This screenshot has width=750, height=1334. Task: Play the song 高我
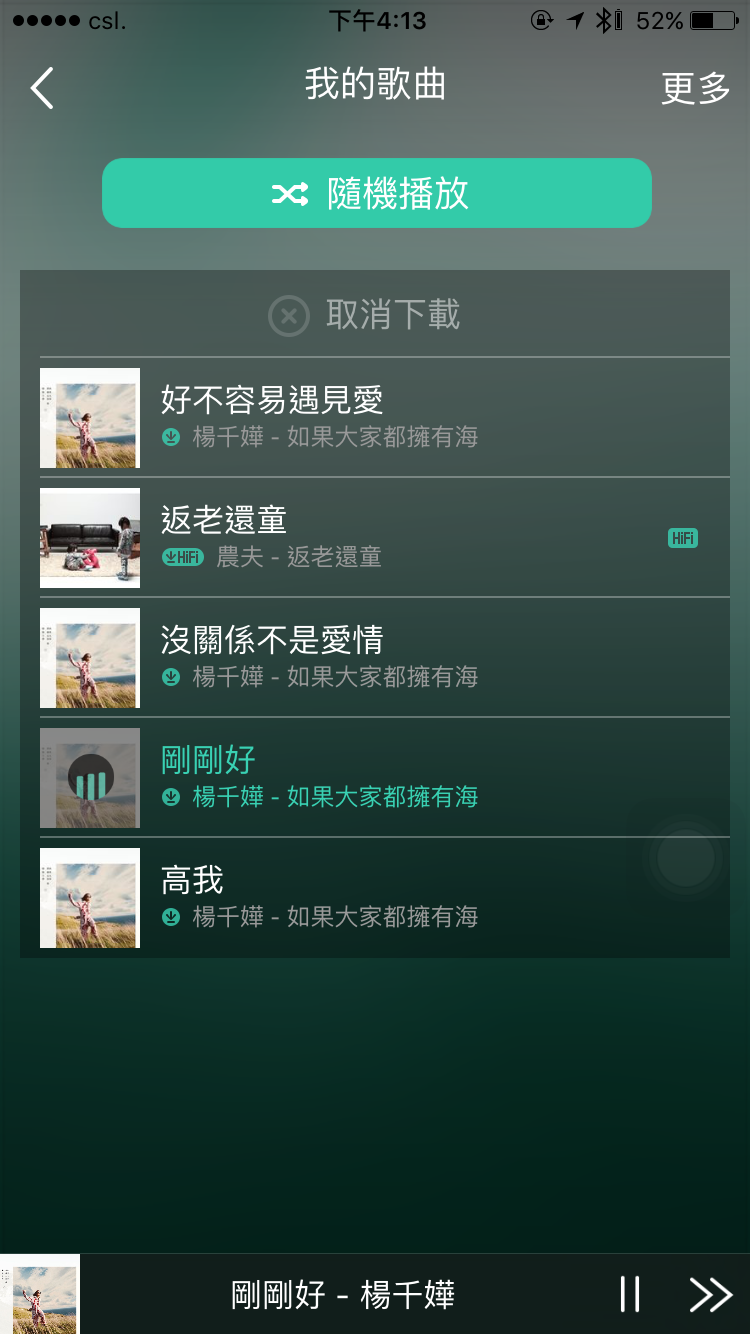380,898
